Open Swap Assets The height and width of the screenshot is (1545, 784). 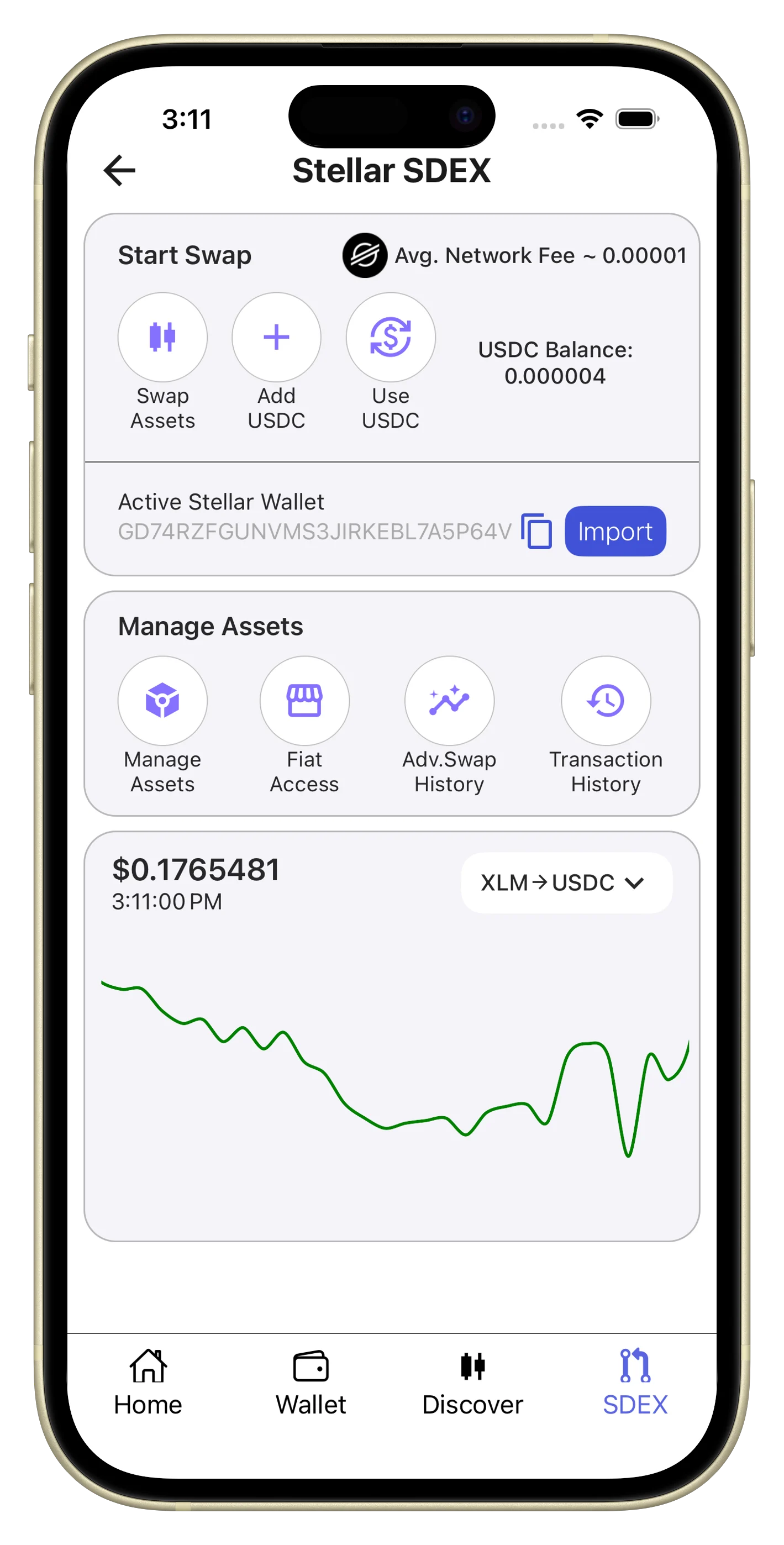click(x=162, y=337)
